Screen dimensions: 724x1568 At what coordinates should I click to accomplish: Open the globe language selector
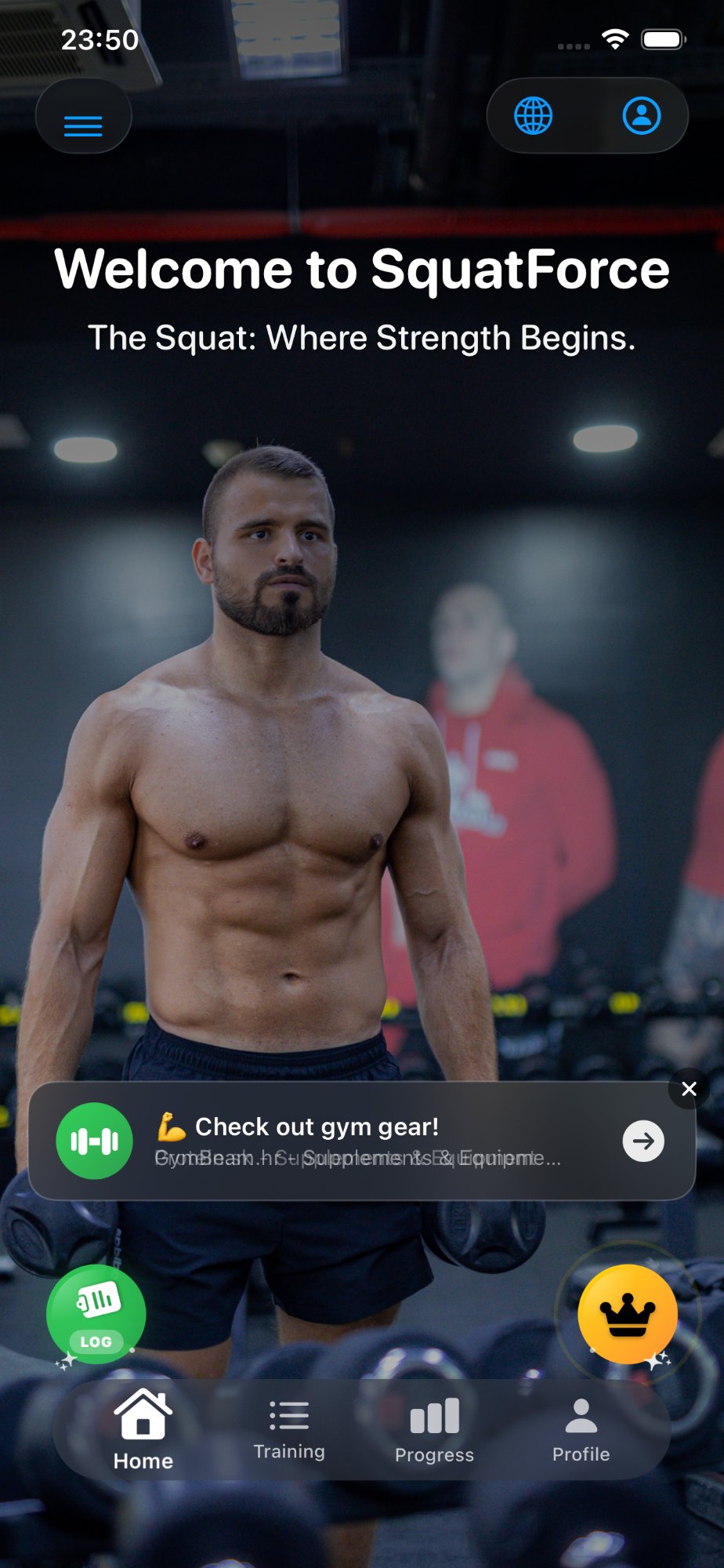[x=533, y=116]
